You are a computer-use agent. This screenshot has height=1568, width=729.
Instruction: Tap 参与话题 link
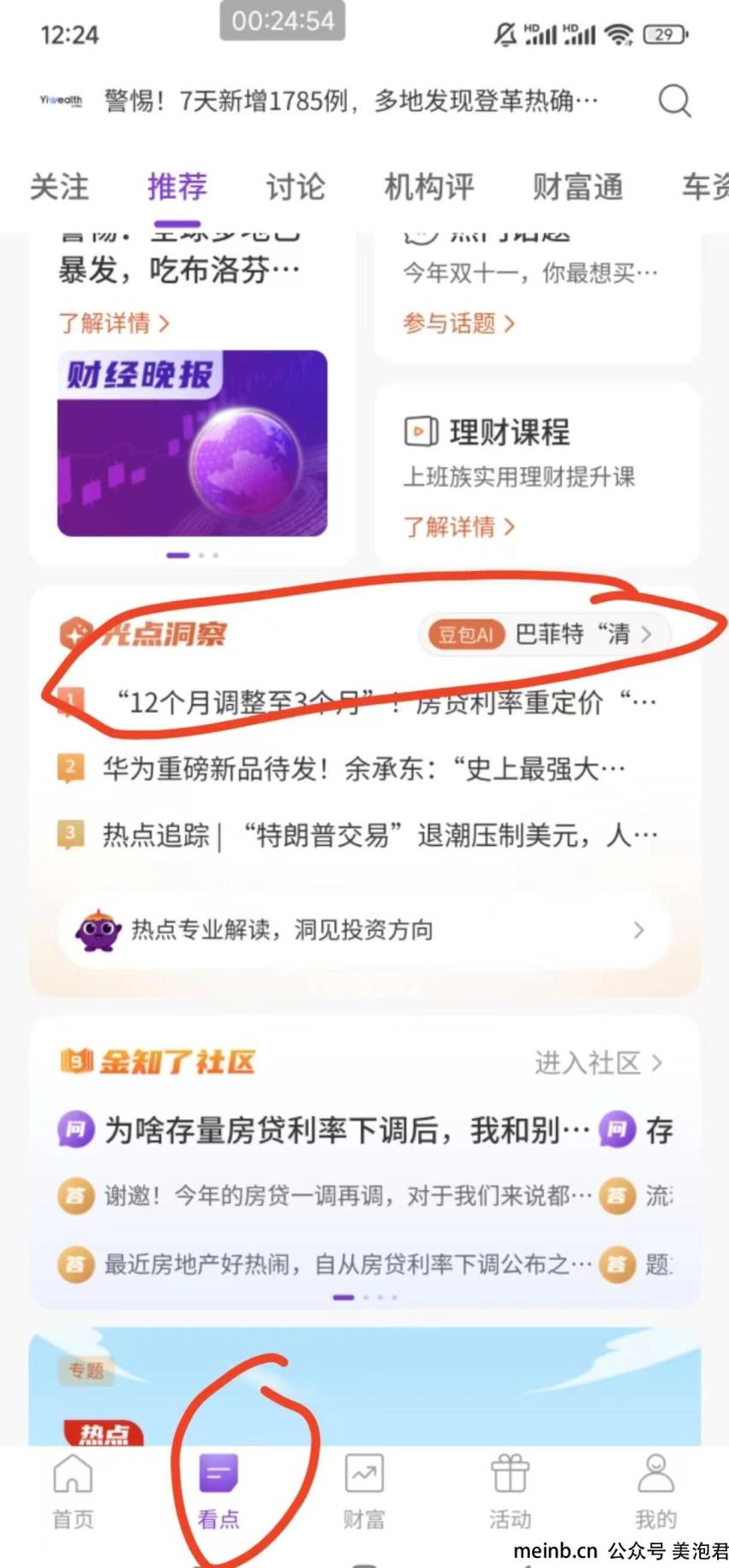458,324
